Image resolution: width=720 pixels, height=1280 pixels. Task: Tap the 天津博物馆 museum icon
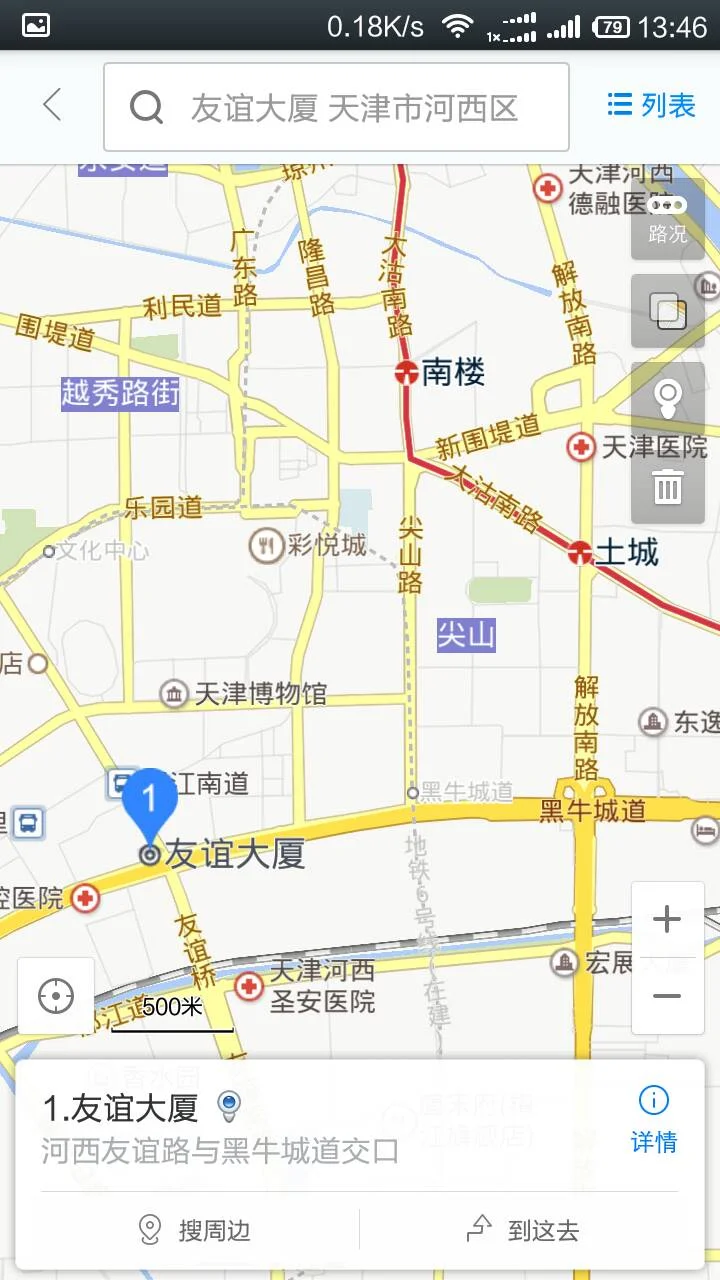174,694
